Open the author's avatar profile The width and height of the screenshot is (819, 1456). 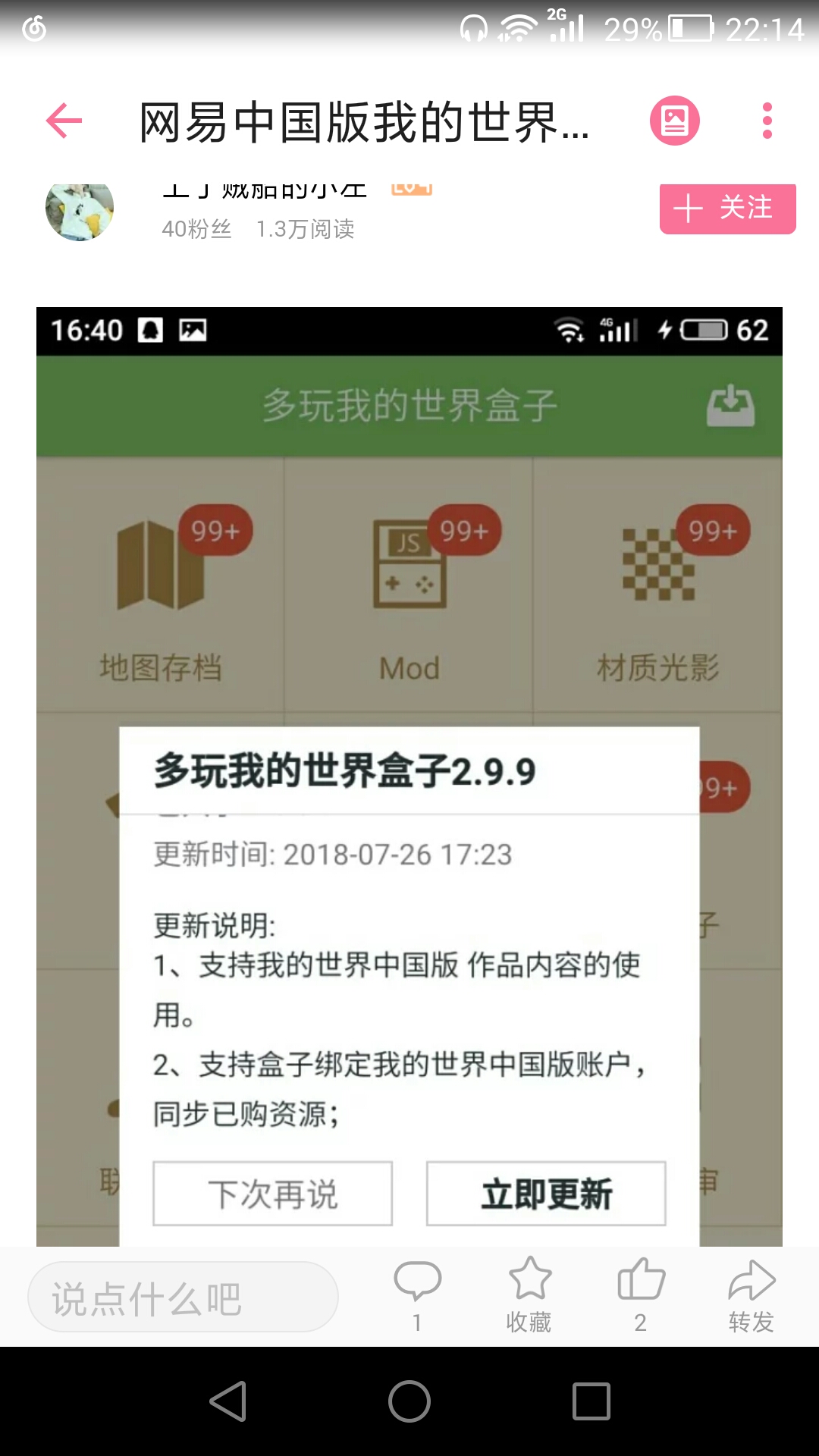pos(80,212)
